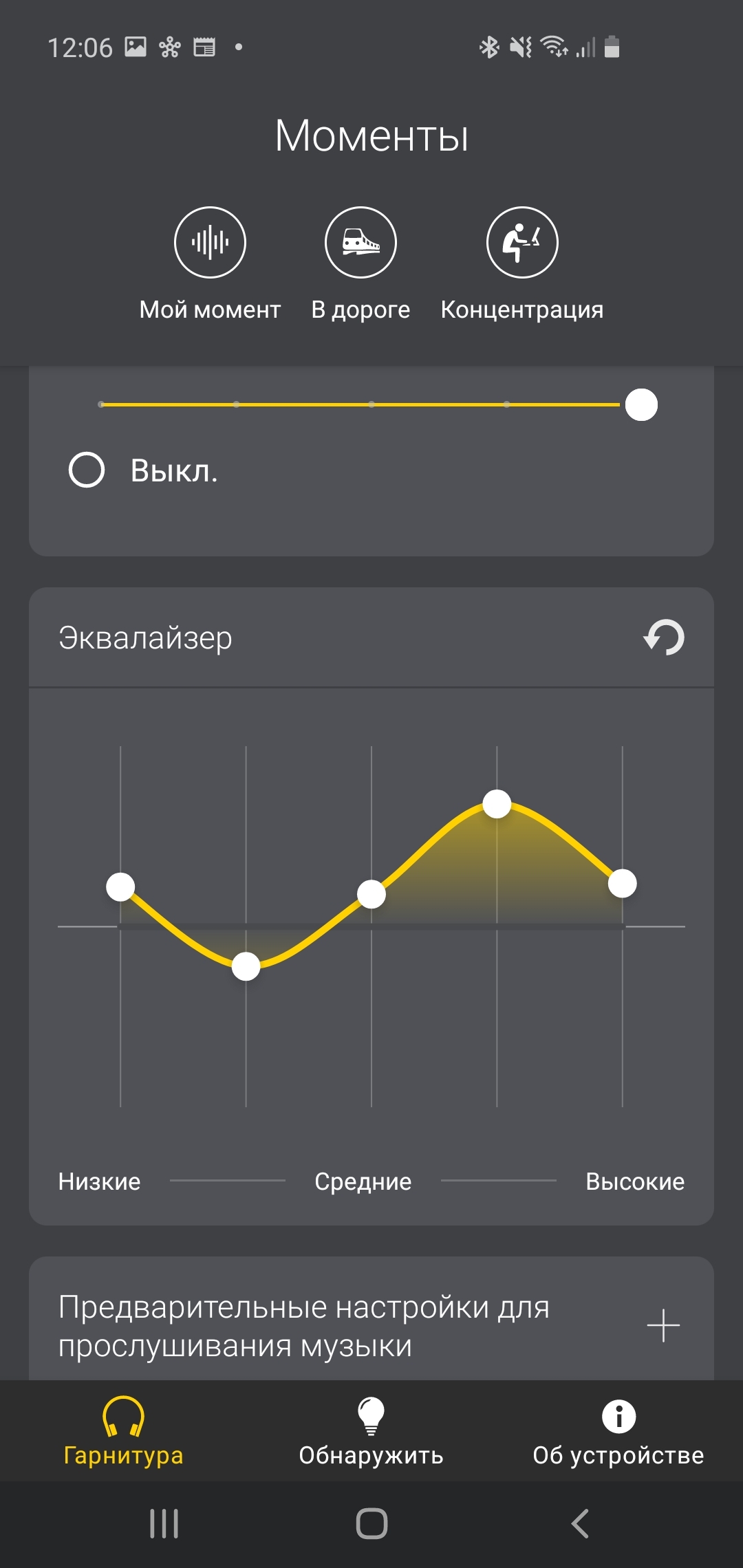Image resolution: width=743 pixels, height=1568 pixels.
Task: Switch to the Гарнитура tab
Action: coord(124,1430)
